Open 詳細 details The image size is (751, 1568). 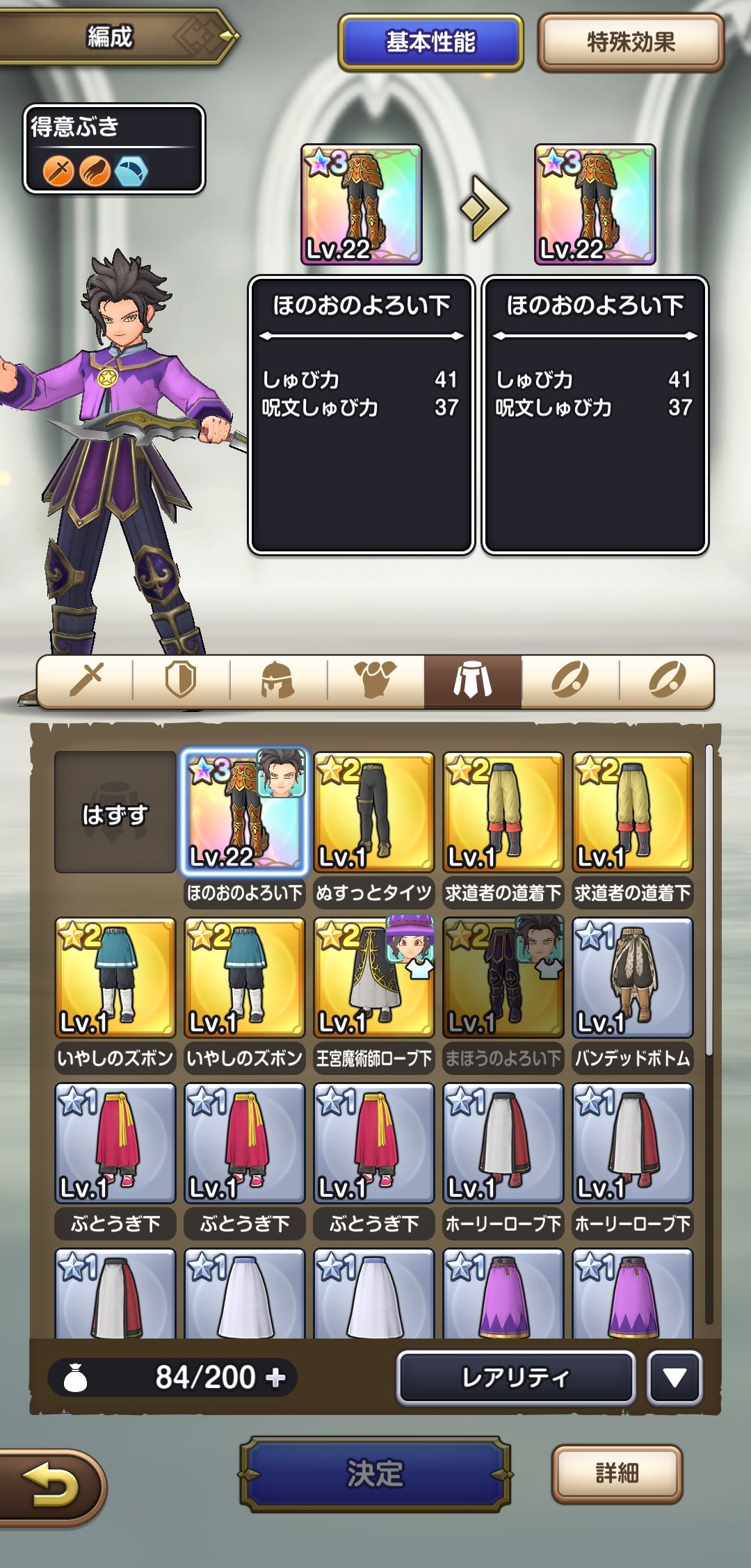(617, 1473)
